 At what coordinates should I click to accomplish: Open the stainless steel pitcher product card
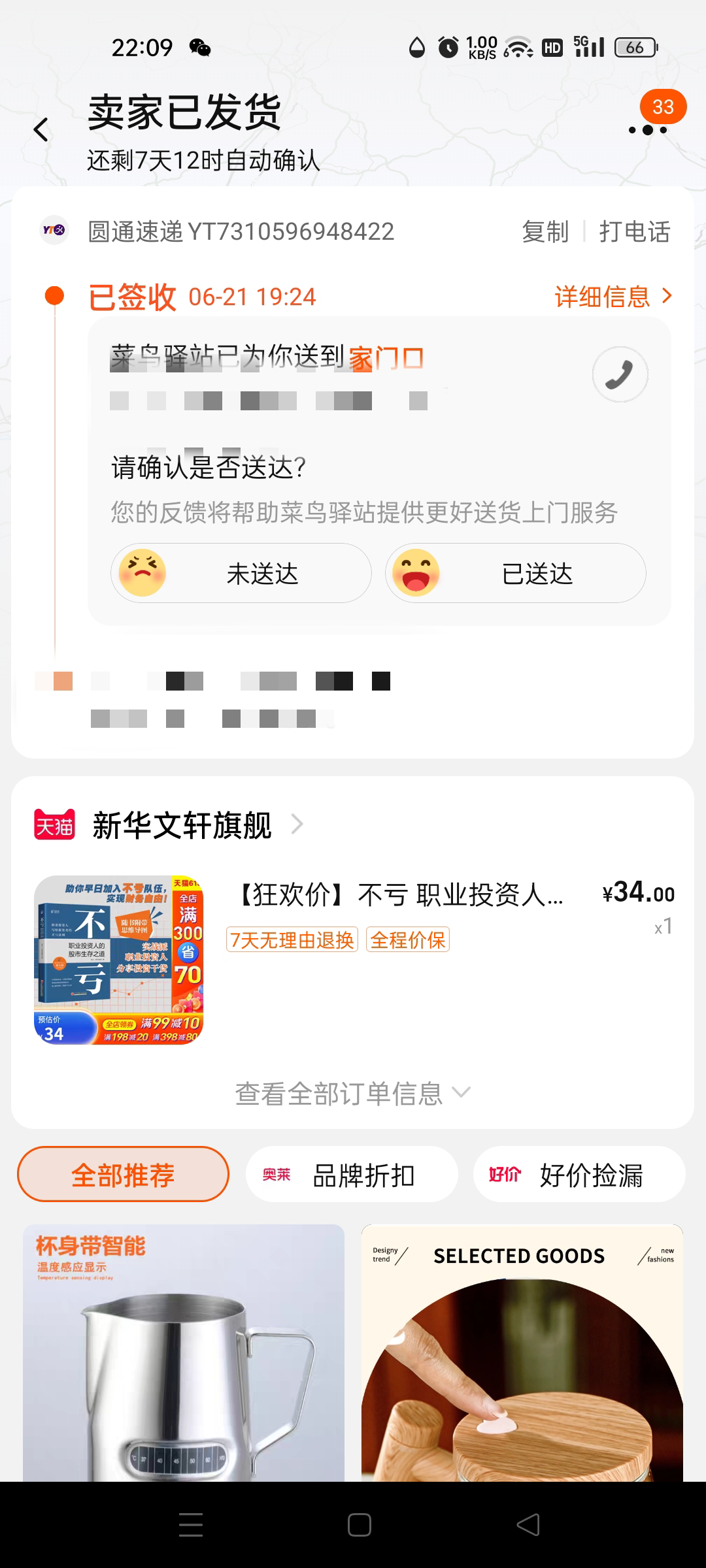coord(184,1352)
